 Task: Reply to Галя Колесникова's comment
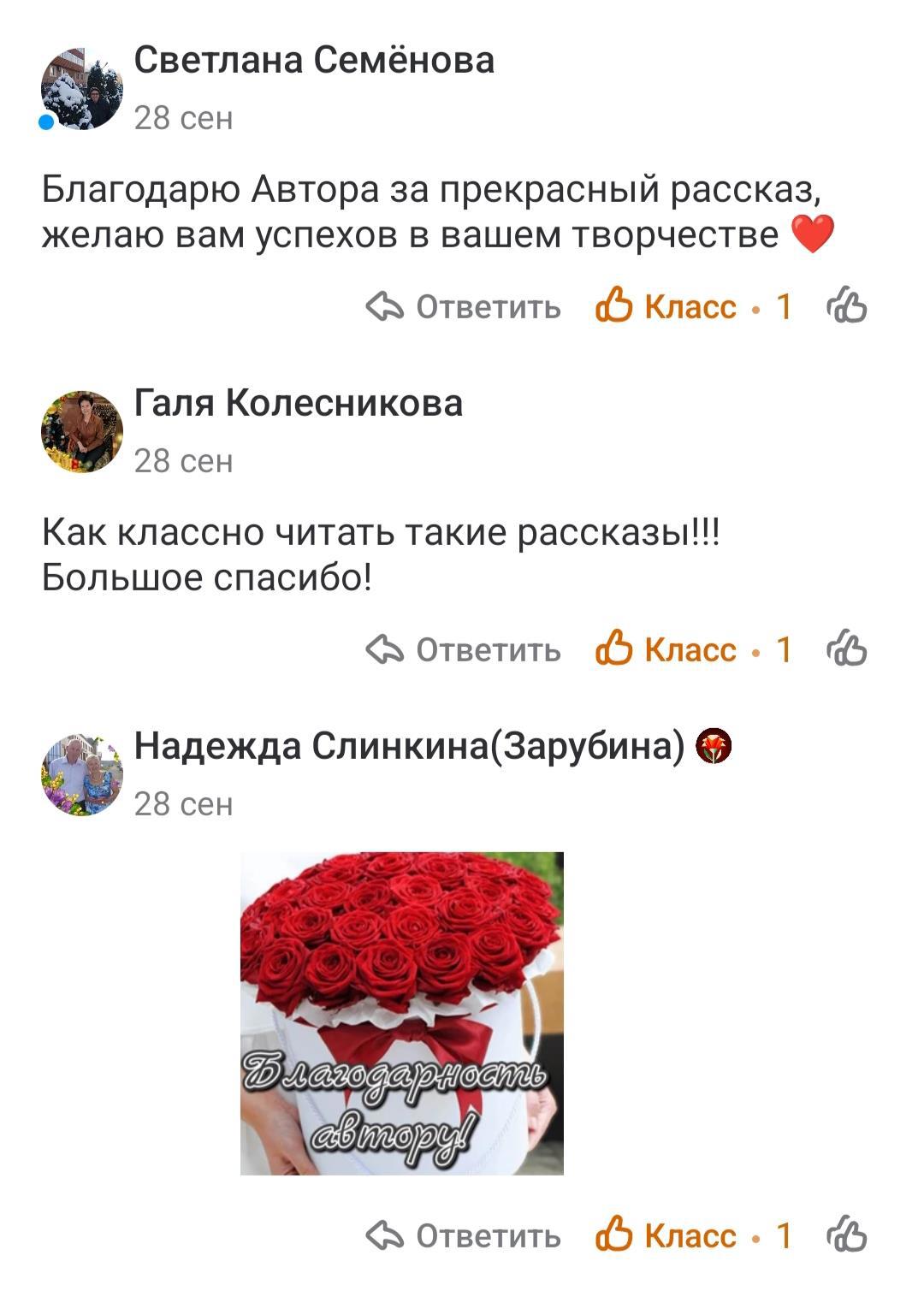click(464, 650)
